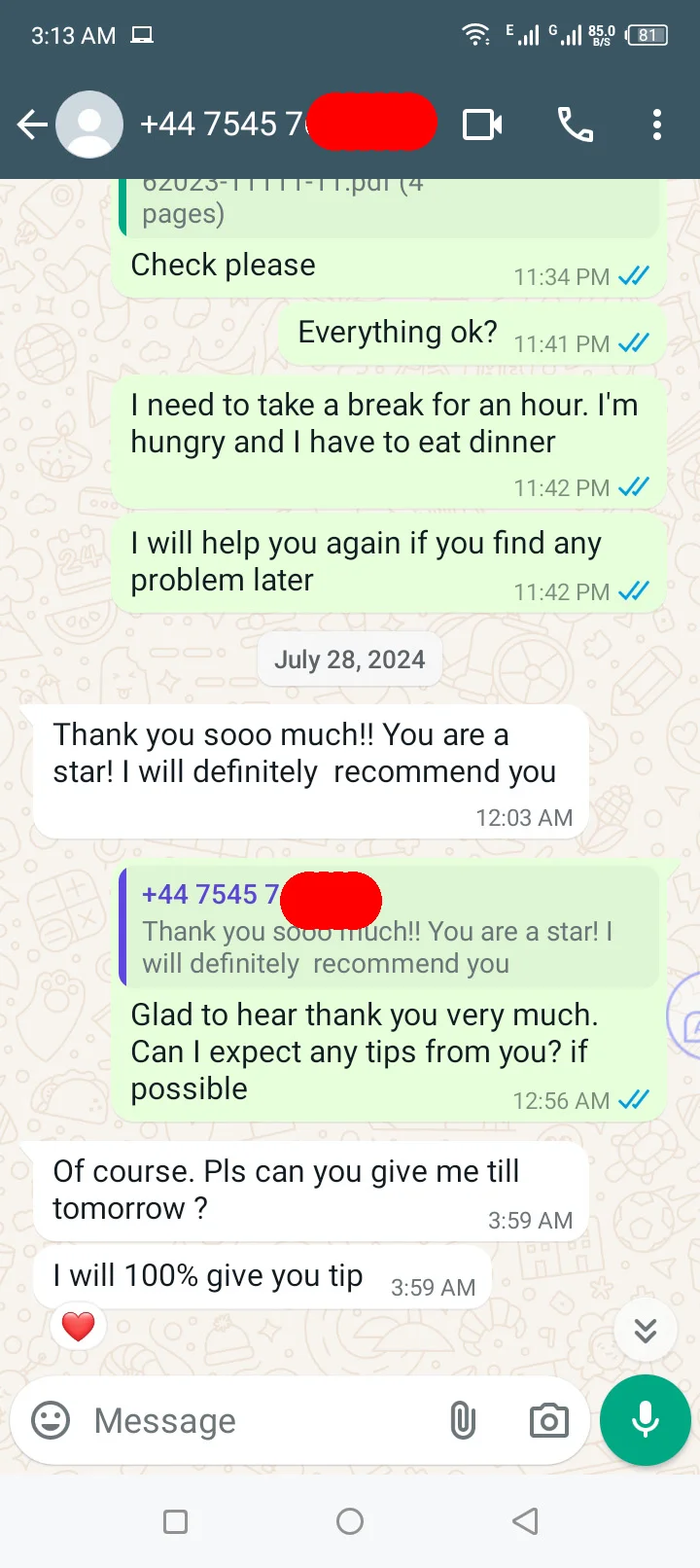Open the emoji picker
Screen dimensions: 700x1568
point(51,1420)
